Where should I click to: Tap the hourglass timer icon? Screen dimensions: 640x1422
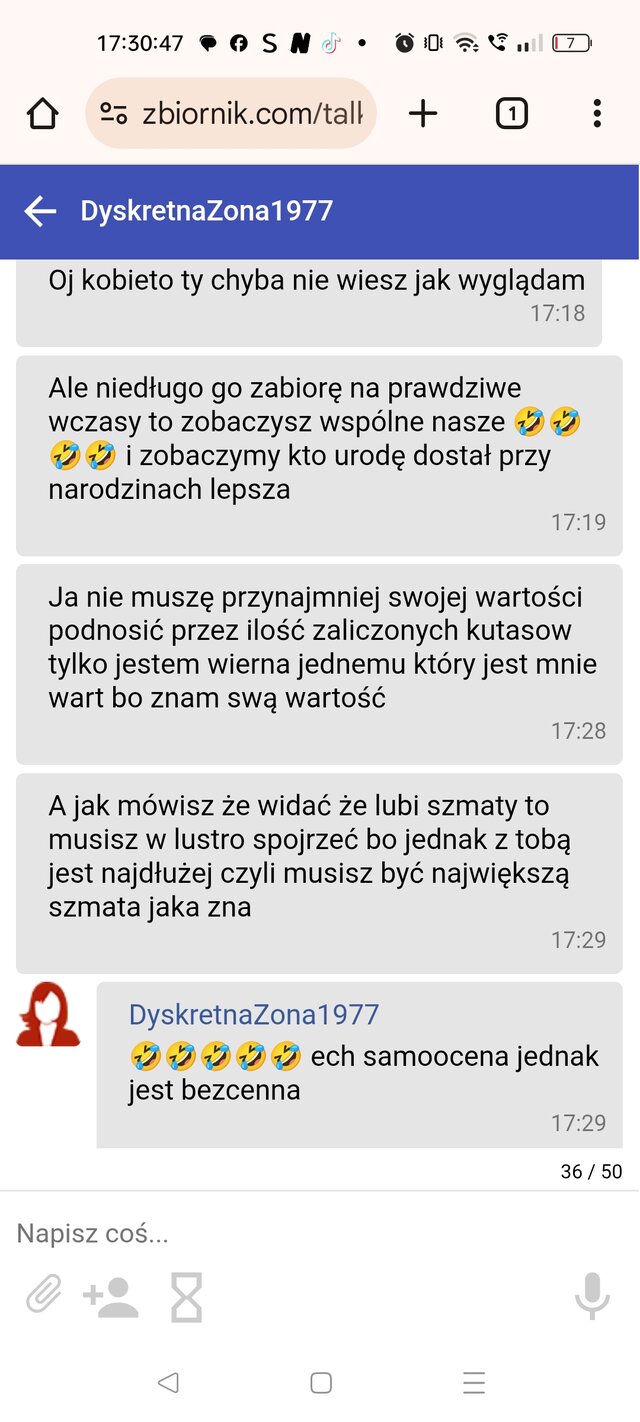pyautogui.click(x=186, y=1297)
